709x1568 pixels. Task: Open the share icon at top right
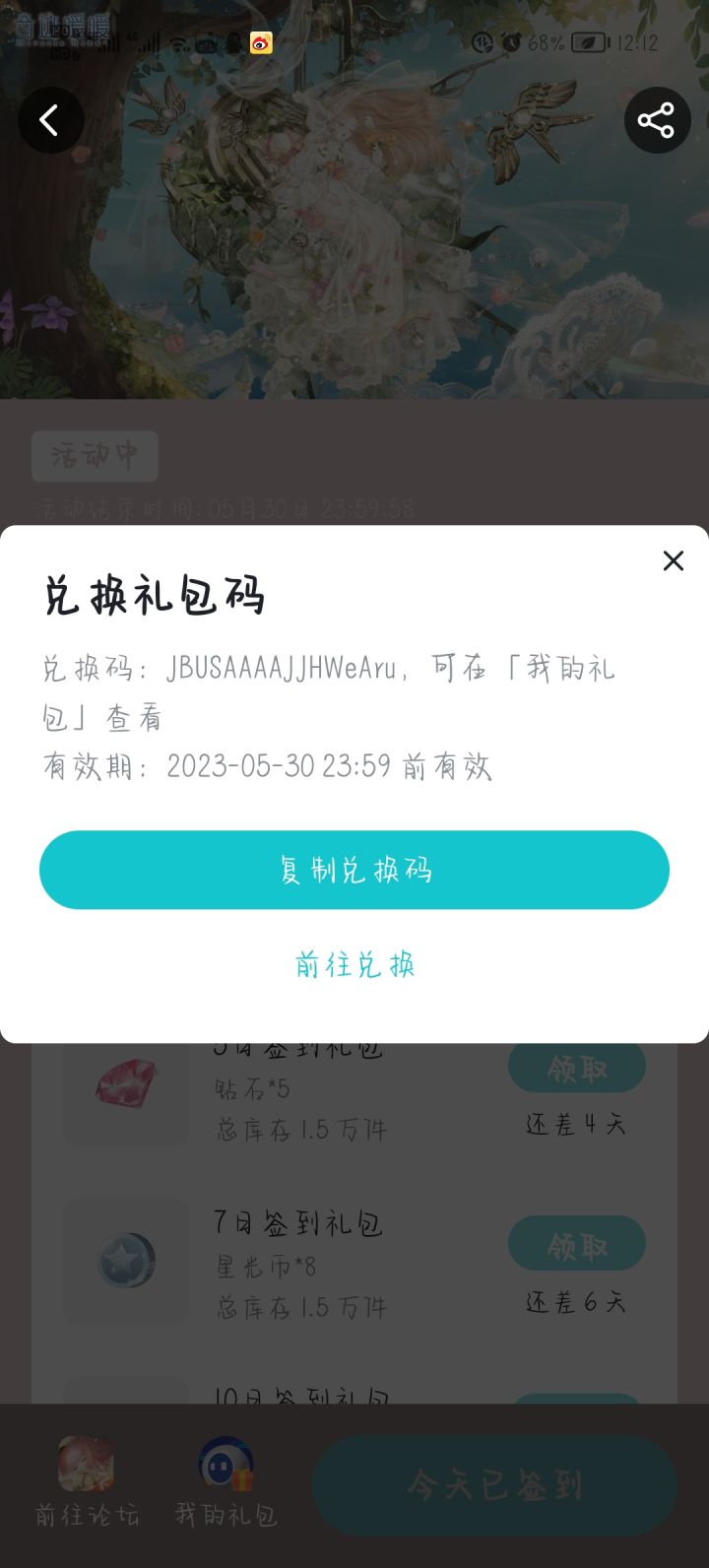pyautogui.click(x=657, y=119)
